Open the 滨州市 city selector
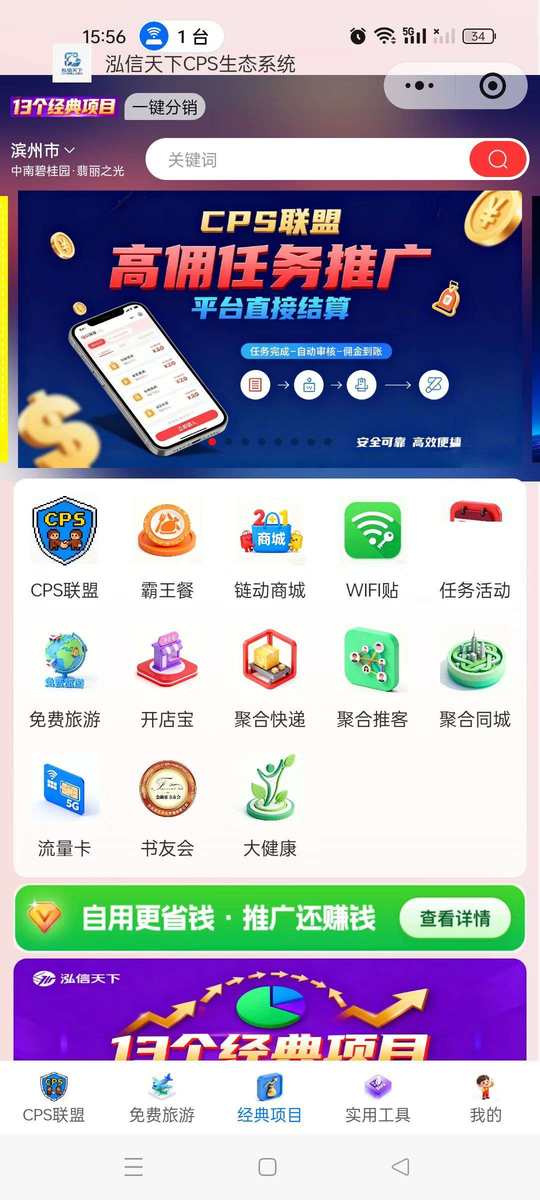The height and width of the screenshot is (1200, 540). click(43, 151)
